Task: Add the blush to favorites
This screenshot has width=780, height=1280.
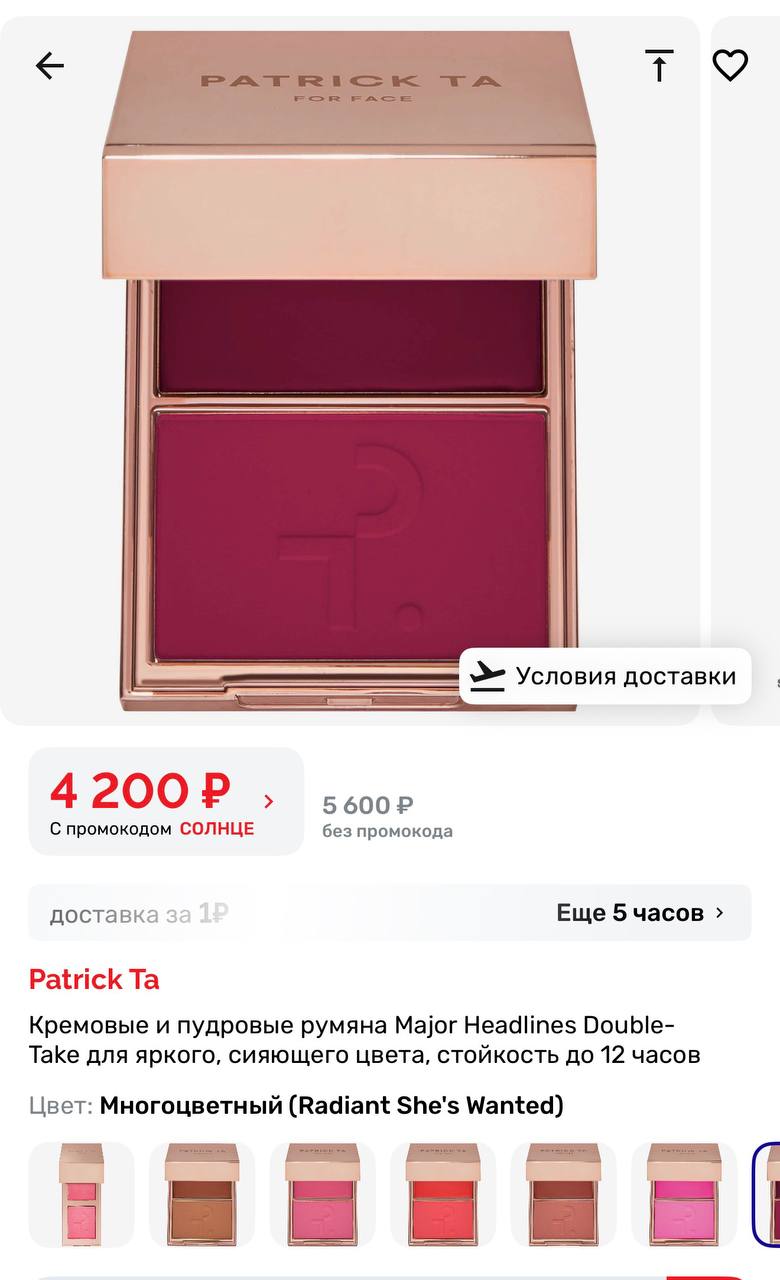Action: [x=730, y=66]
